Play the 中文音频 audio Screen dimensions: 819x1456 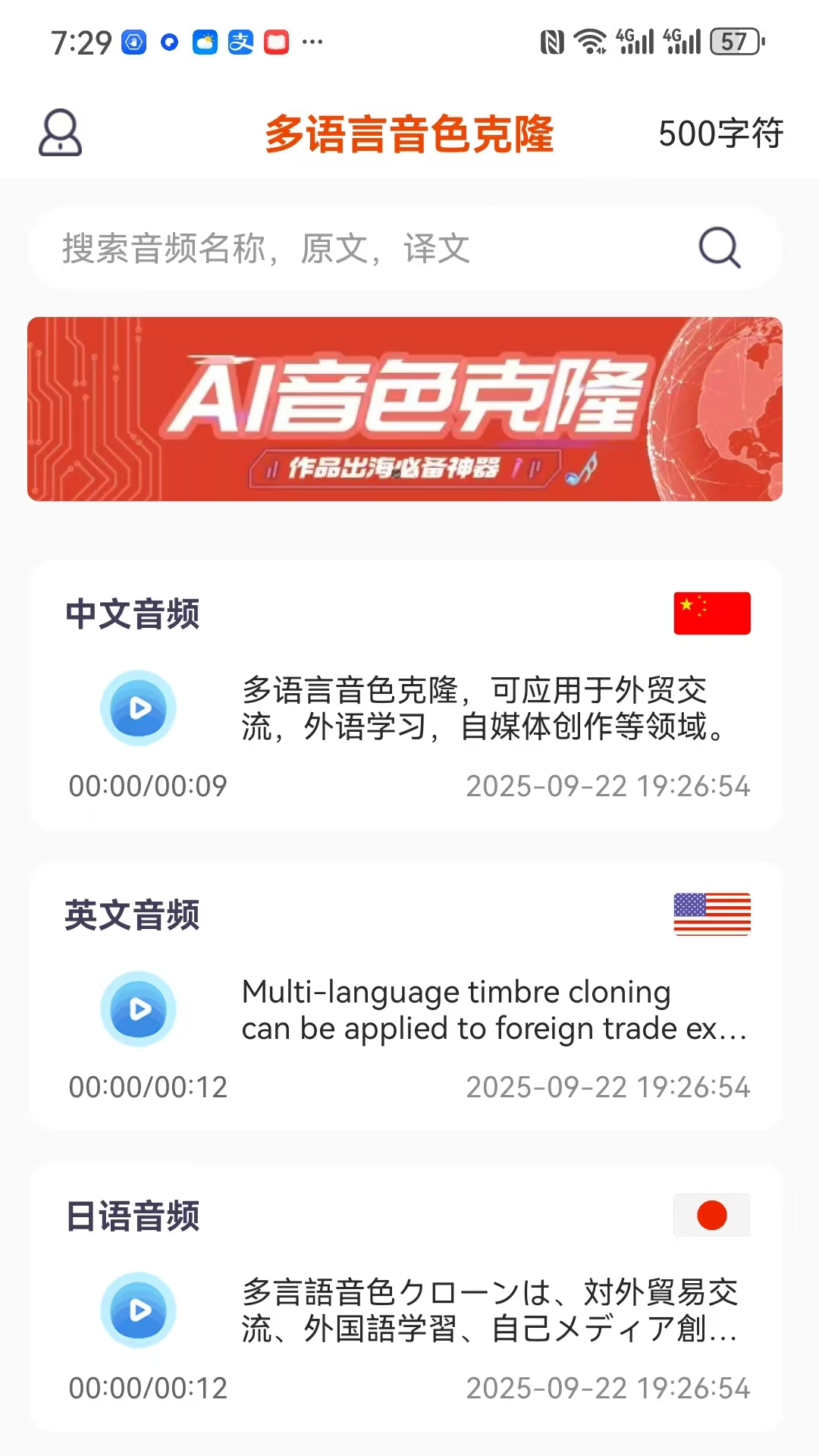pyautogui.click(x=139, y=707)
